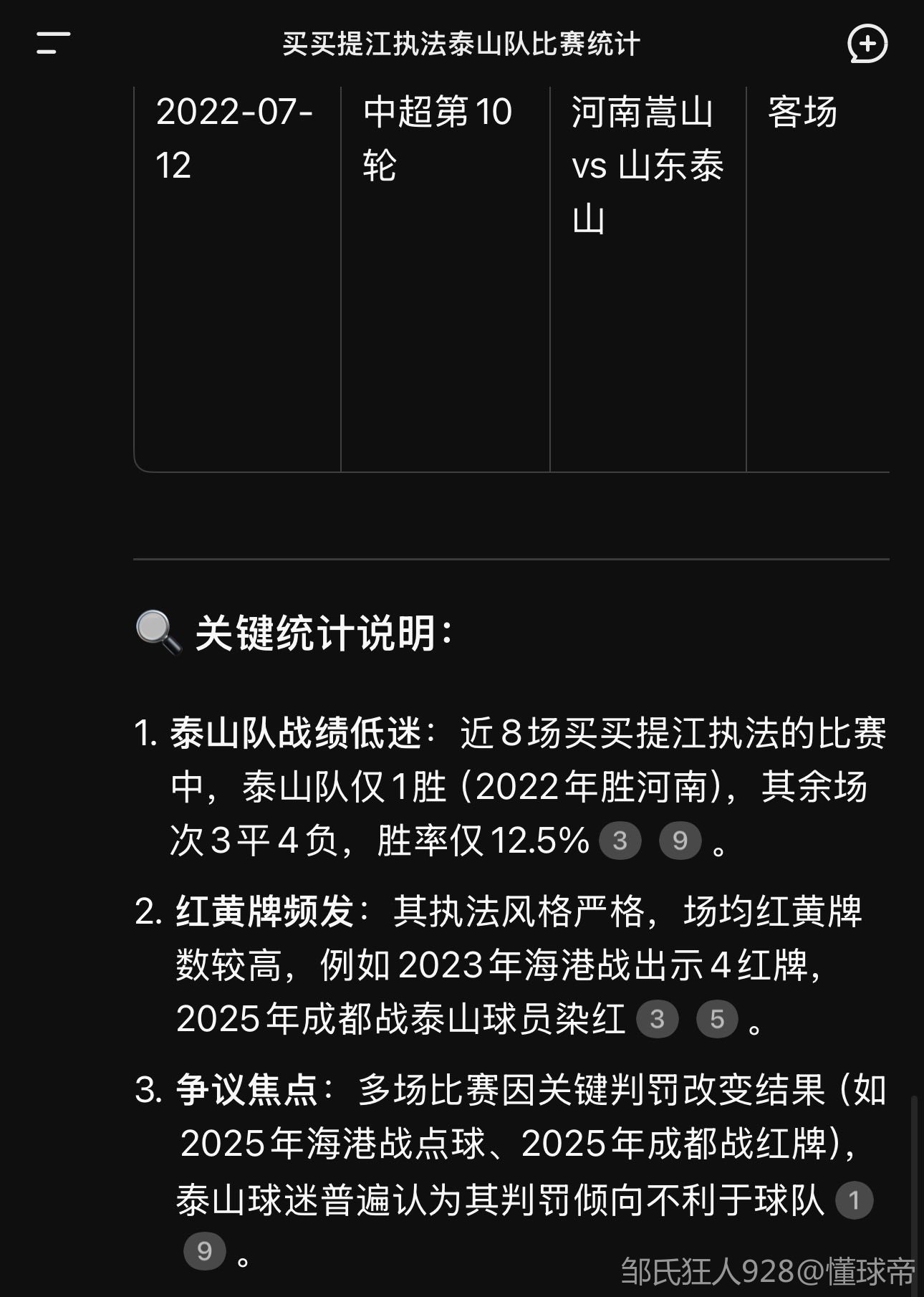Viewport: 924px width, 1297px height.
Task: Open citation 5 after 泰山球员染红
Action: pos(717,1019)
